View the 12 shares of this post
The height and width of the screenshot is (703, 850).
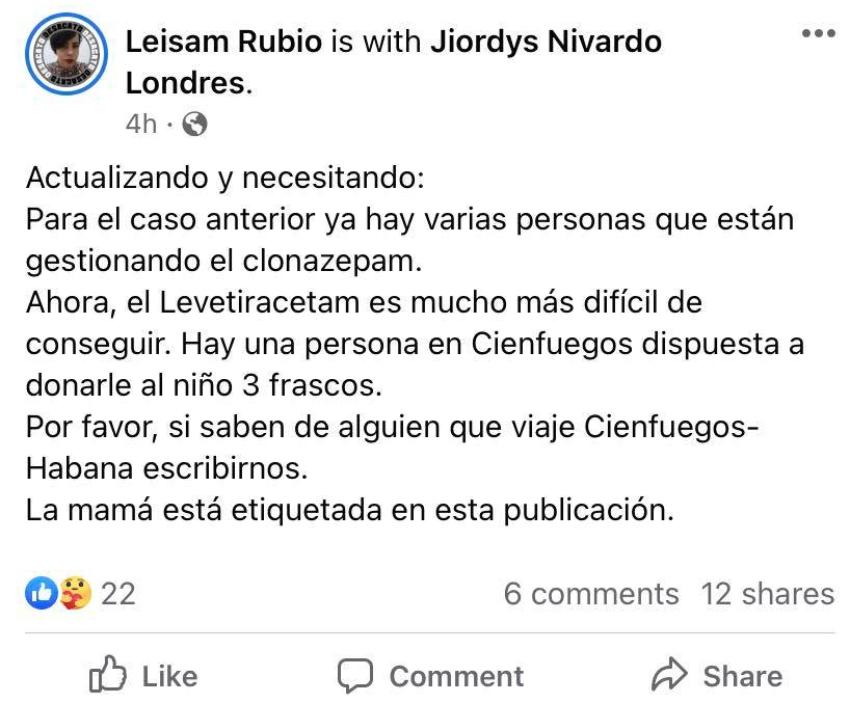tap(767, 593)
